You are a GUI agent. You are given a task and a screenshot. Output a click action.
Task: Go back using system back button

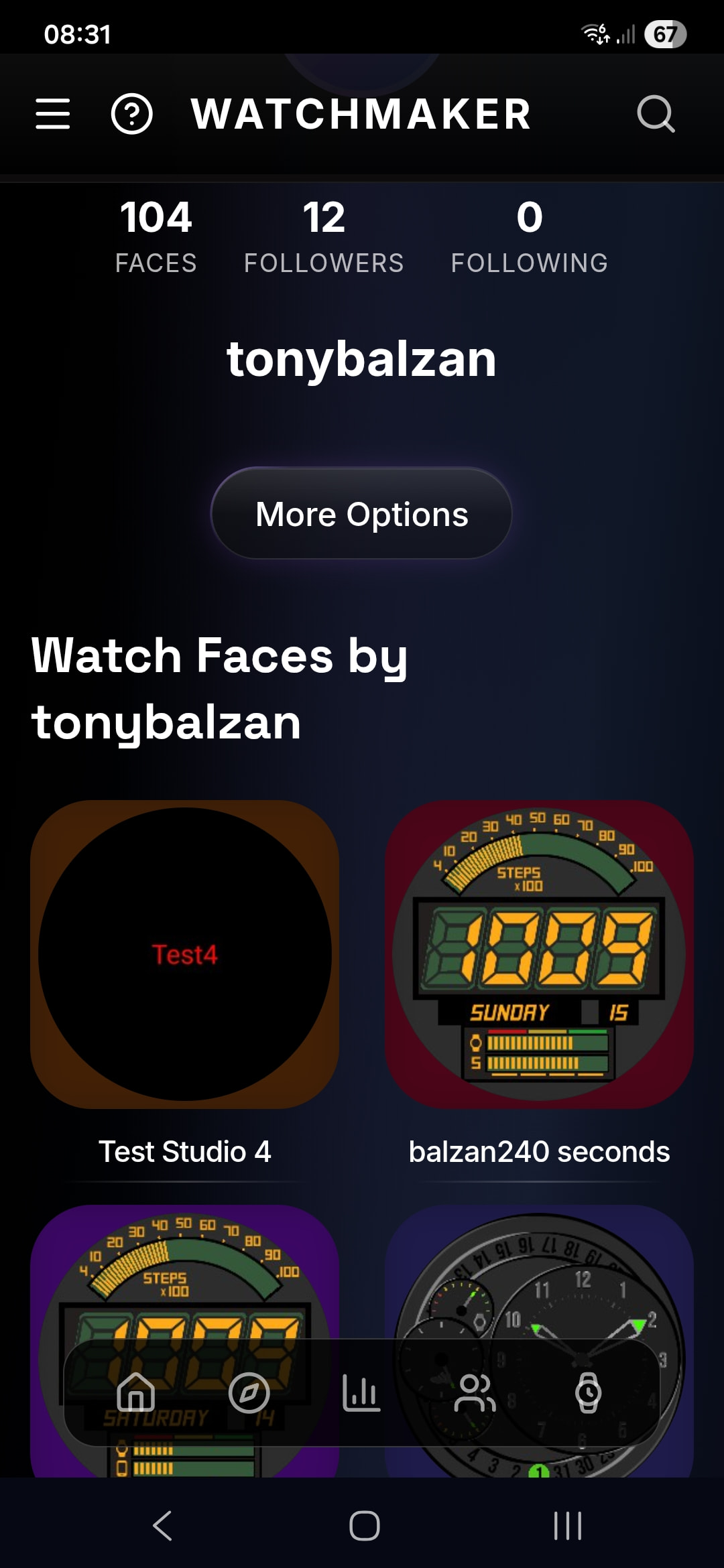click(163, 1526)
